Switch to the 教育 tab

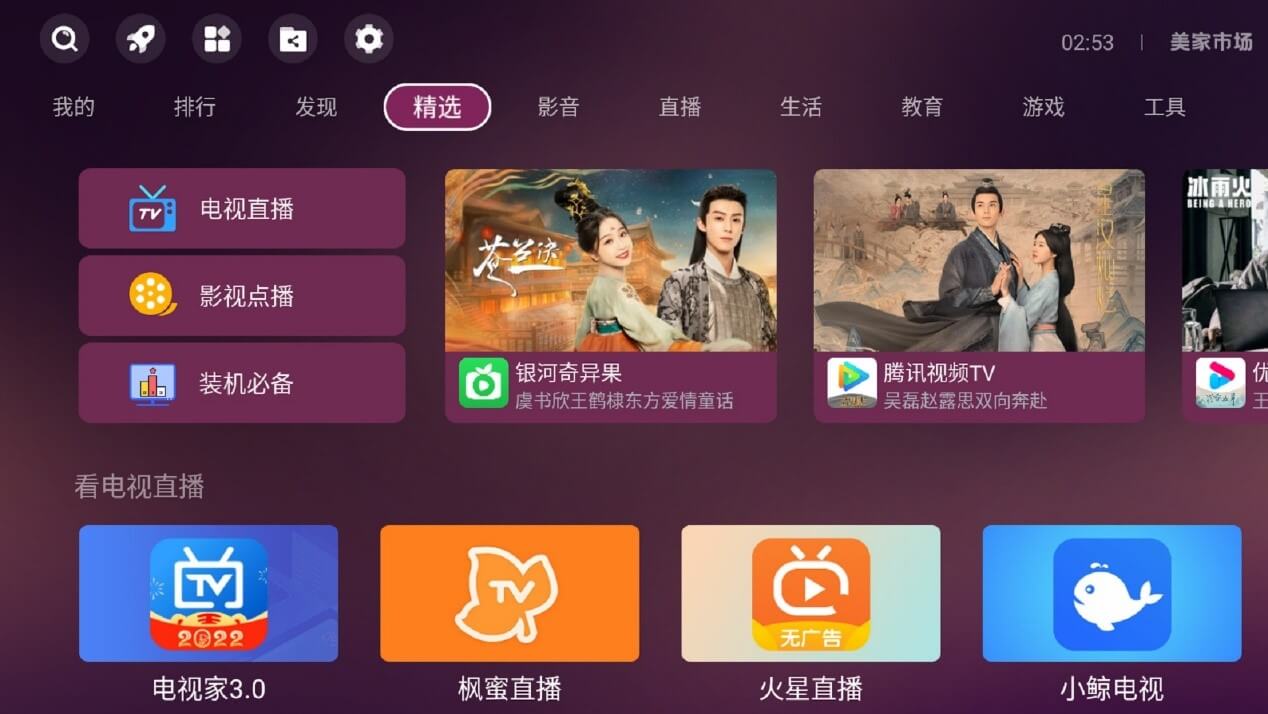(x=922, y=107)
